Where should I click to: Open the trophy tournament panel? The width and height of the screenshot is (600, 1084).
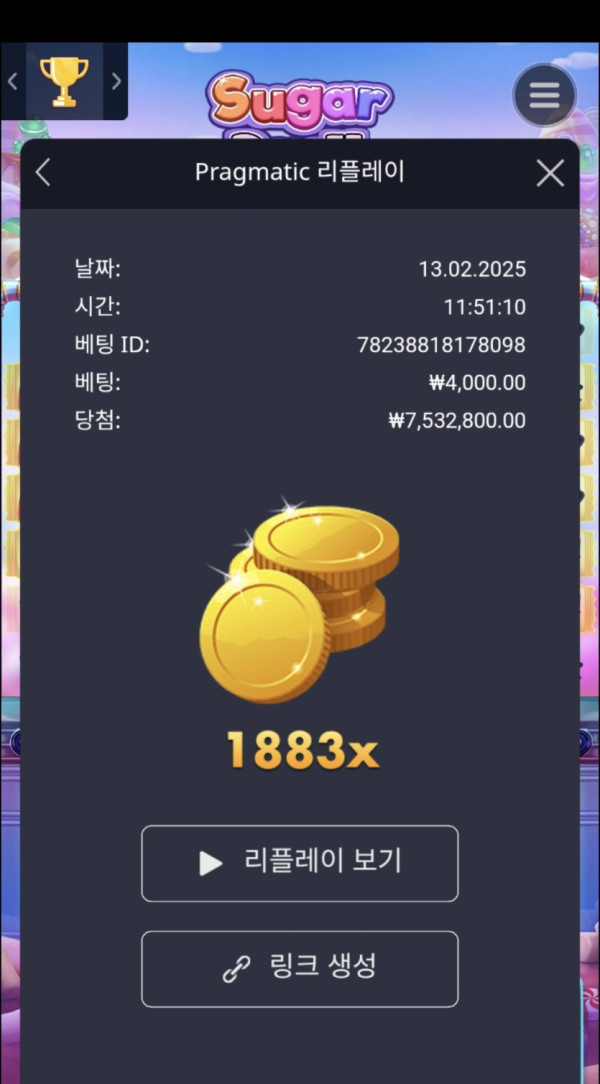64,81
